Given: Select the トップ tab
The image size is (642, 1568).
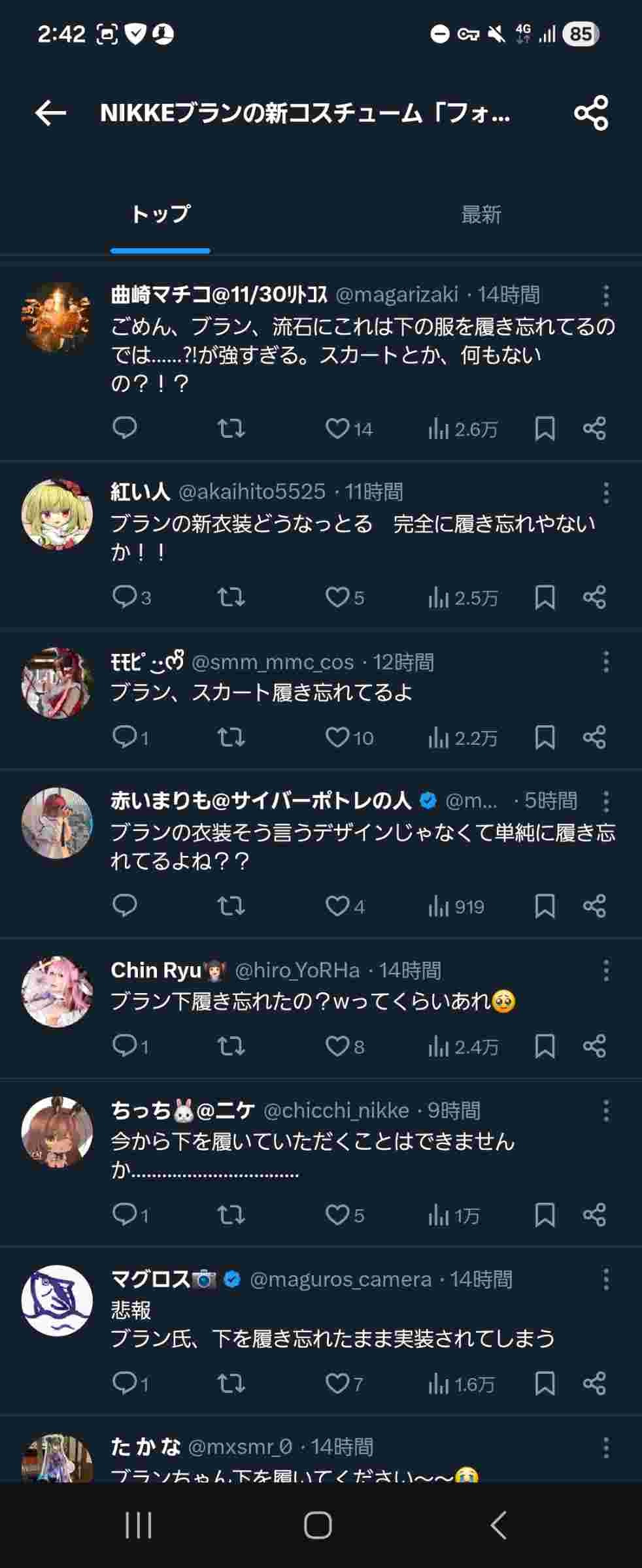Looking at the screenshot, I should (160, 214).
